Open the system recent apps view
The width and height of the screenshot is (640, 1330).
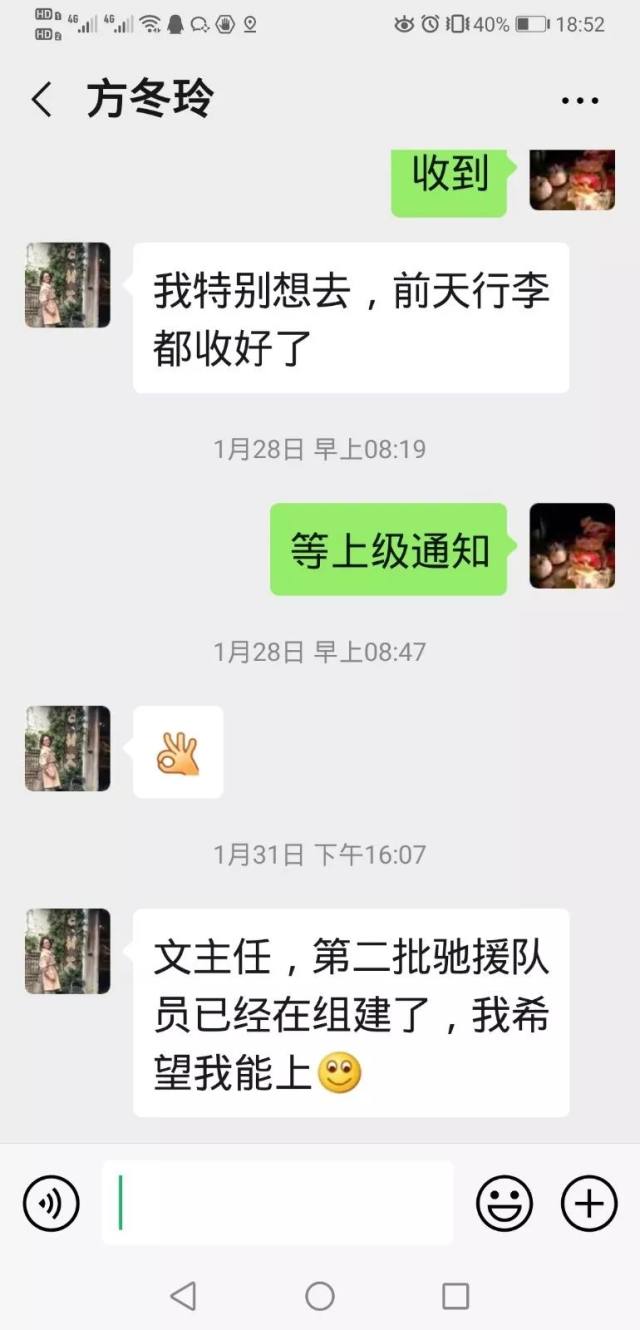click(x=455, y=1296)
